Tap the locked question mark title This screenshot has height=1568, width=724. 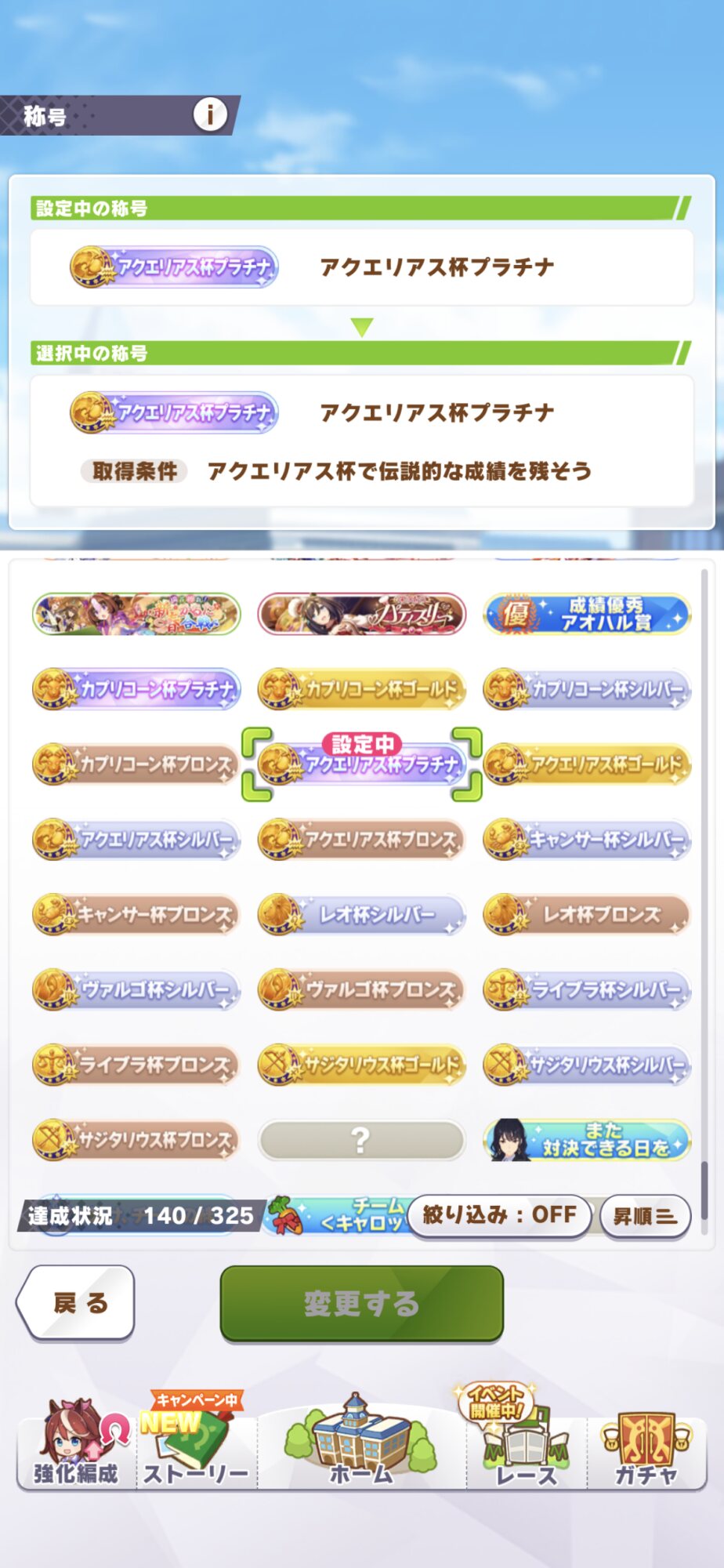click(x=362, y=1140)
